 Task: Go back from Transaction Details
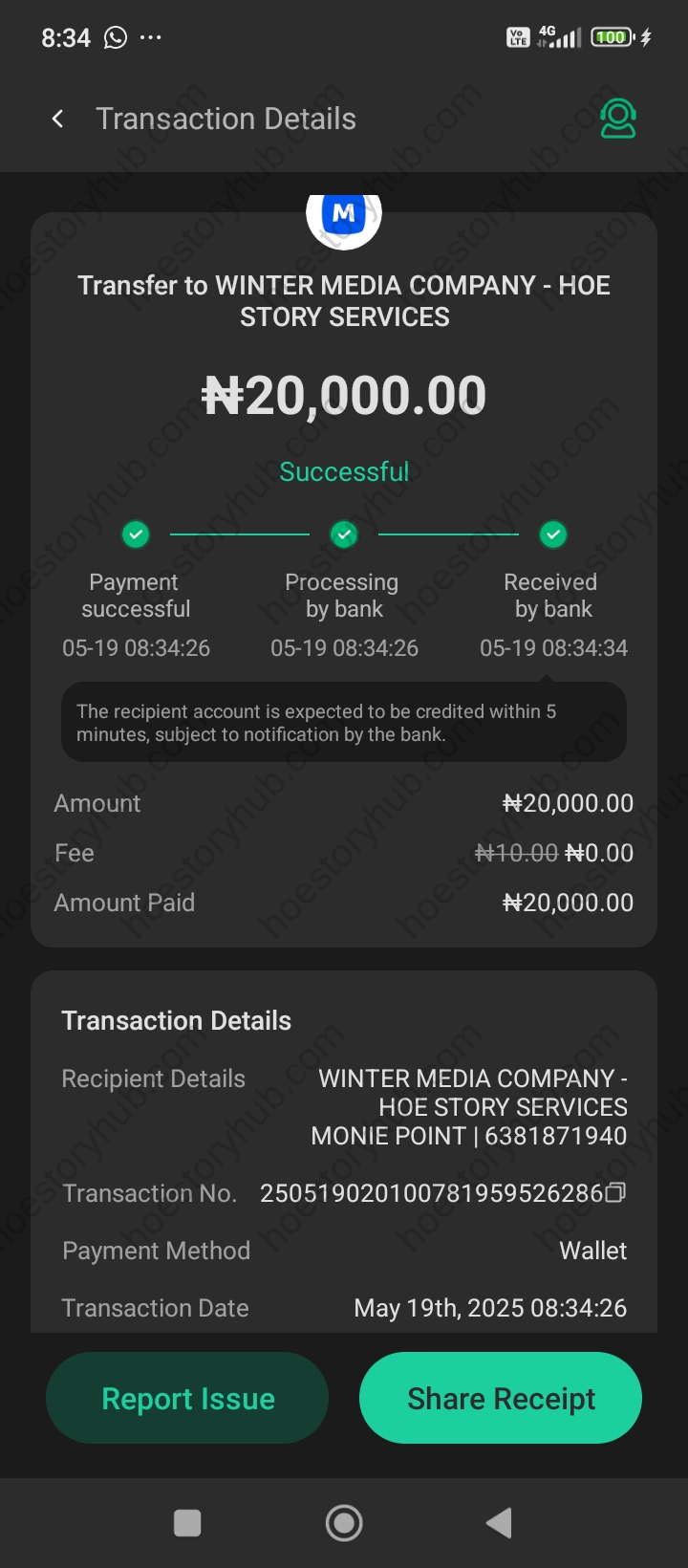(x=57, y=119)
